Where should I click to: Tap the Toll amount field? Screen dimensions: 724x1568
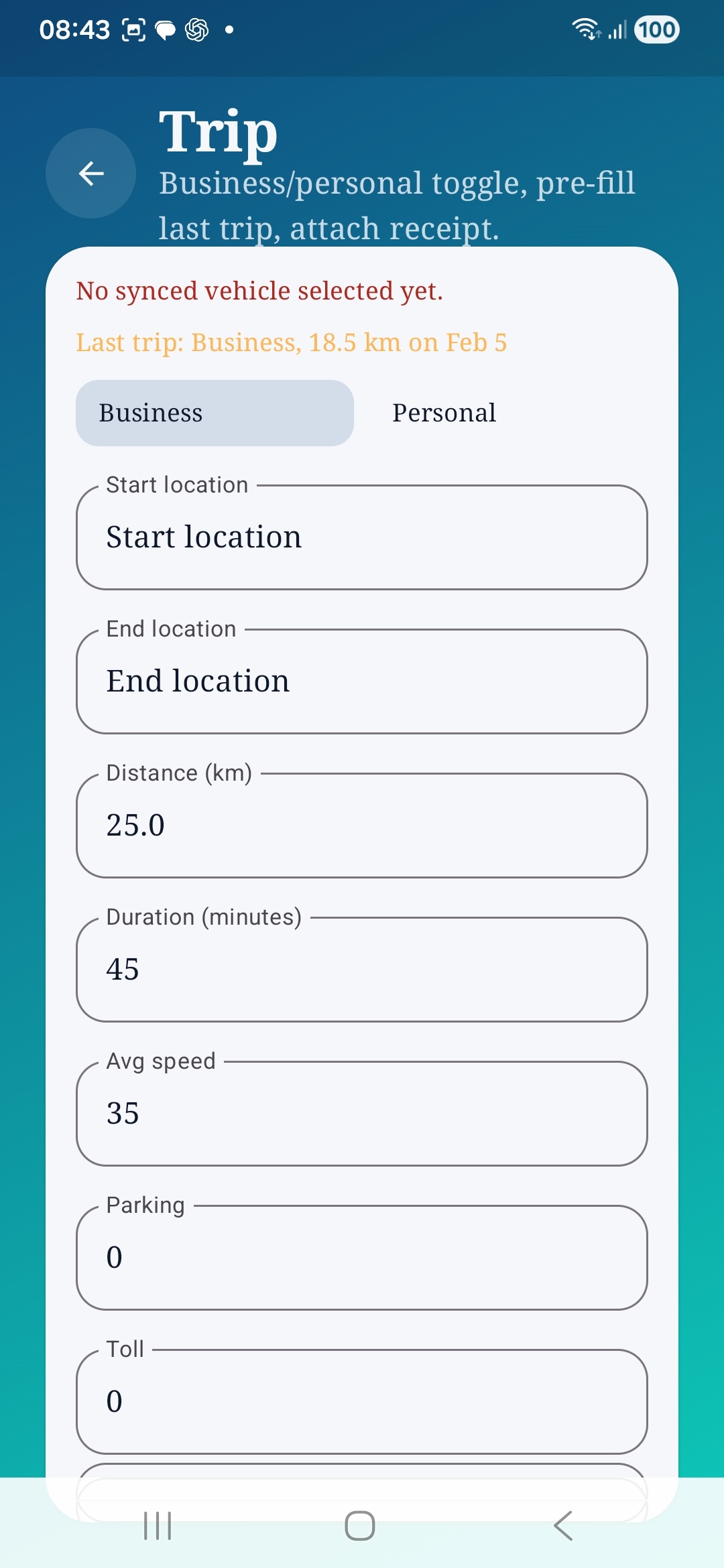point(361,1400)
